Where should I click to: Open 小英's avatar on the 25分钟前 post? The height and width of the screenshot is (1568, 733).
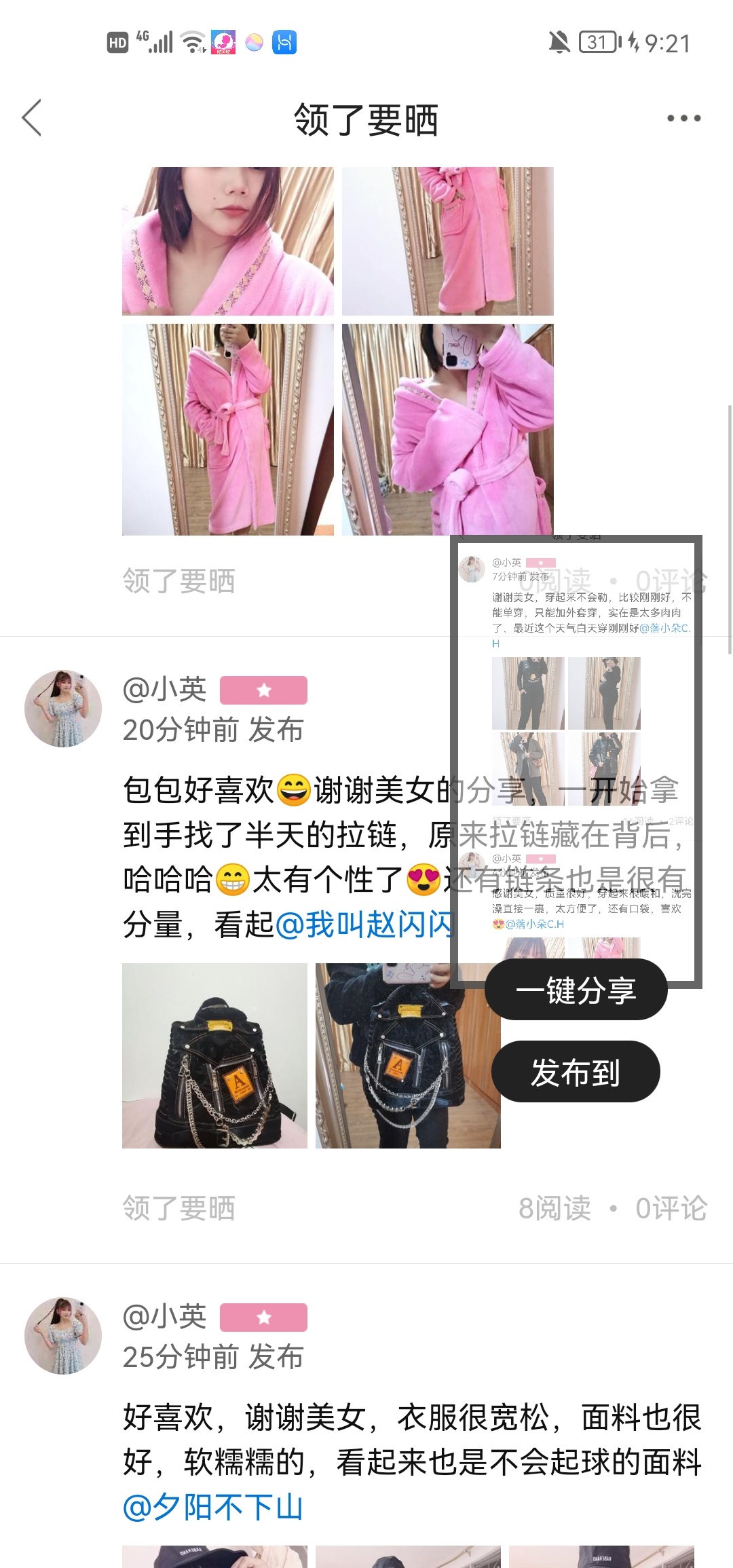pyautogui.click(x=63, y=1336)
